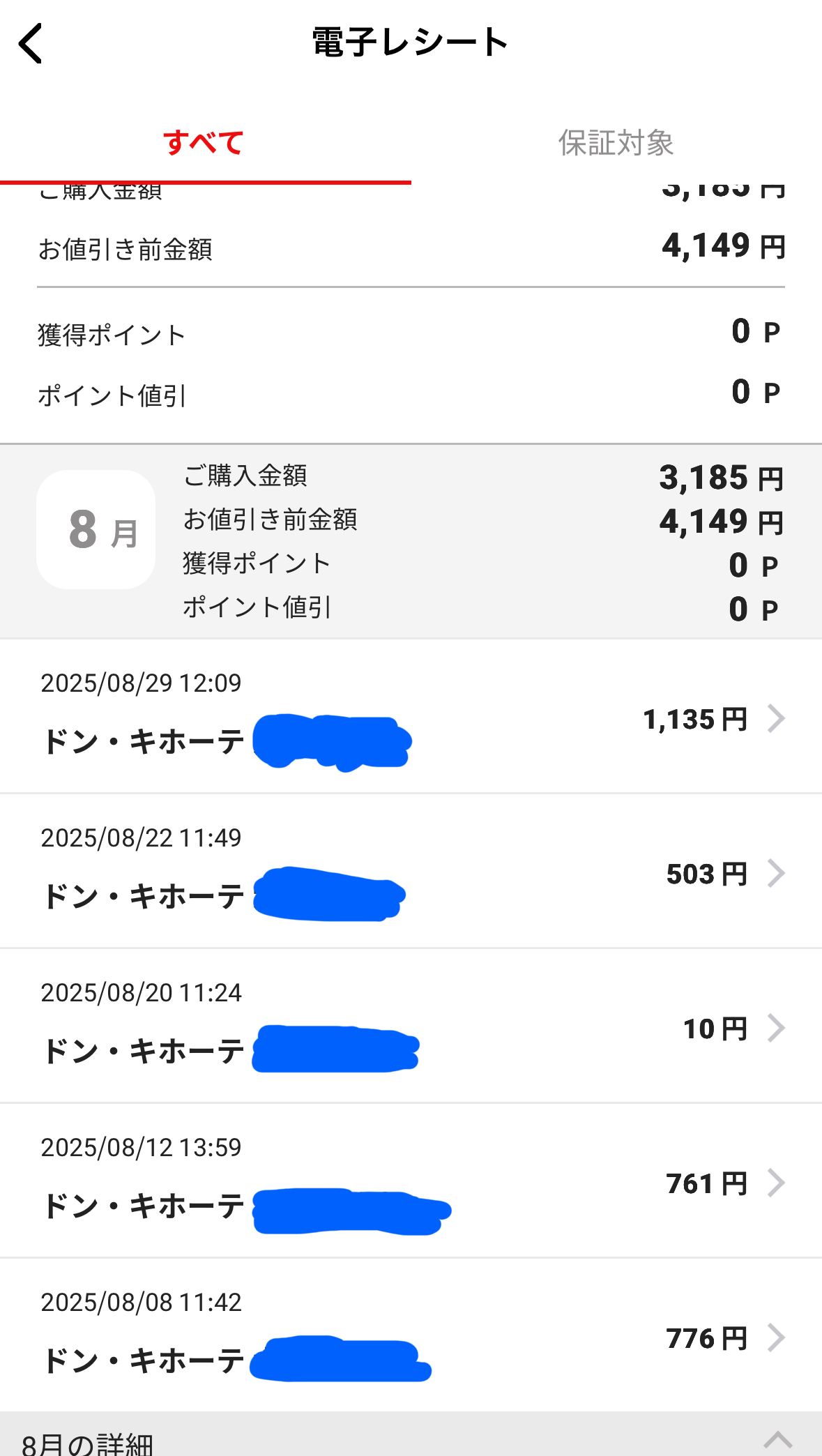822x1456 pixels.
Task: Open the 2025/08/08 11:42 receipt for 776円
Action: [x=411, y=1335]
